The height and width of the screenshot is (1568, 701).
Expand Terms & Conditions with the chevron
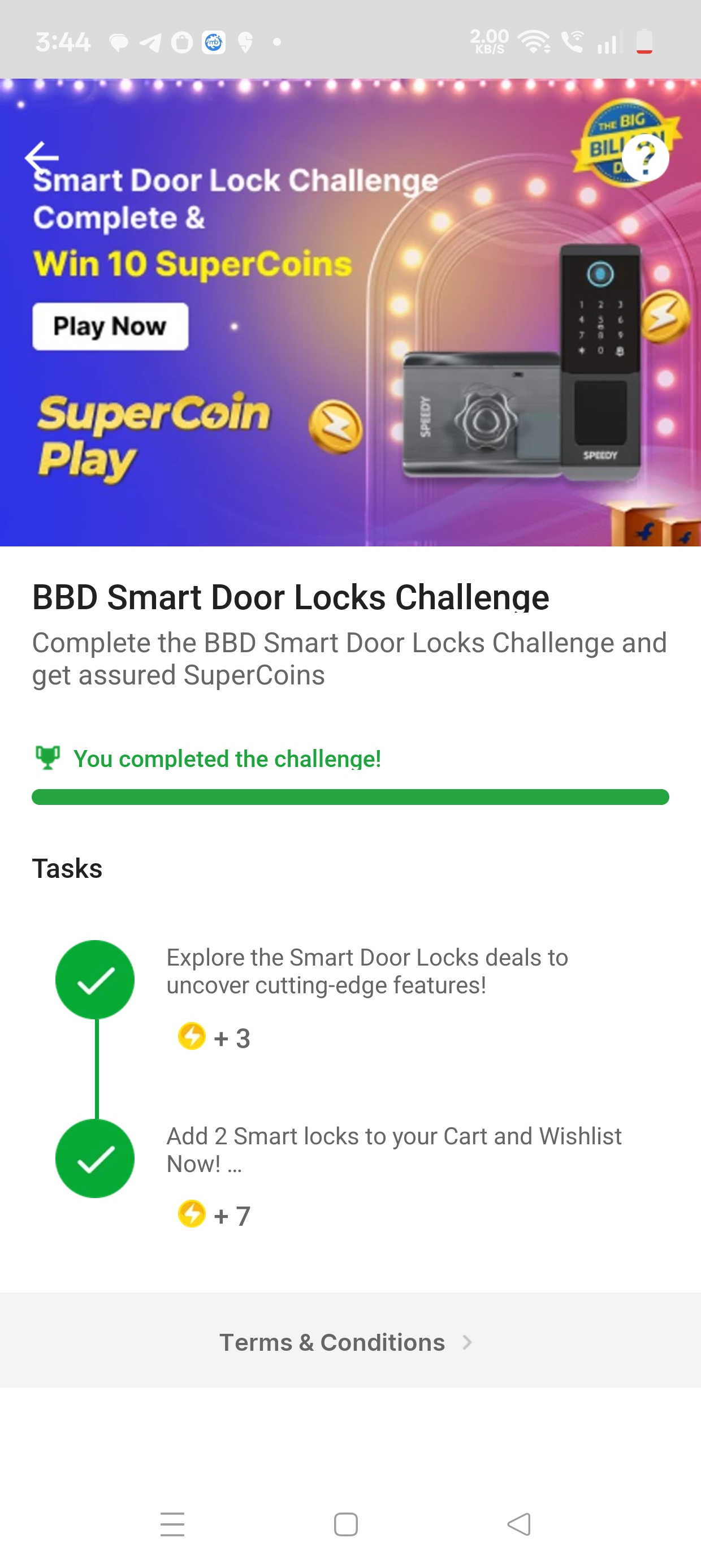[x=468, y=1342]
